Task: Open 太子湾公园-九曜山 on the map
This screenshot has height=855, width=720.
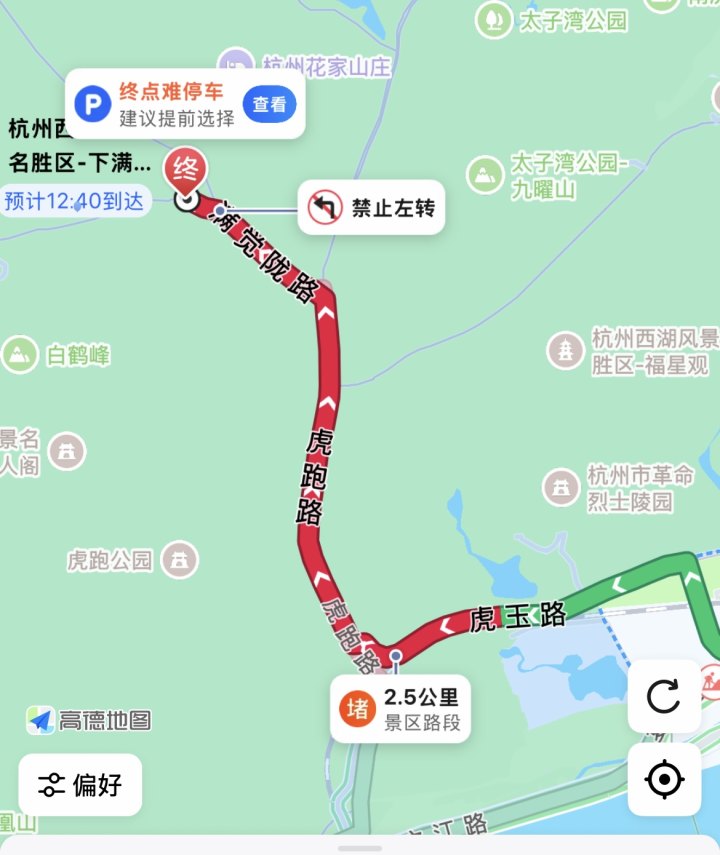Action: point(486,176)
